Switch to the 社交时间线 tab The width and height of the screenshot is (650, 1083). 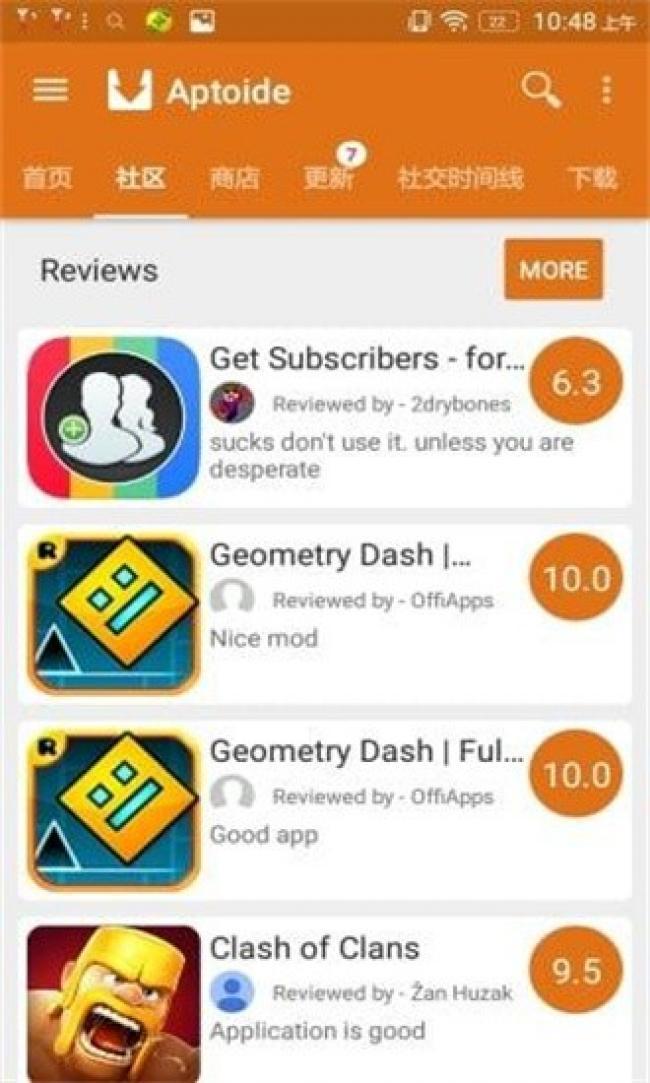tap(460, 179)
